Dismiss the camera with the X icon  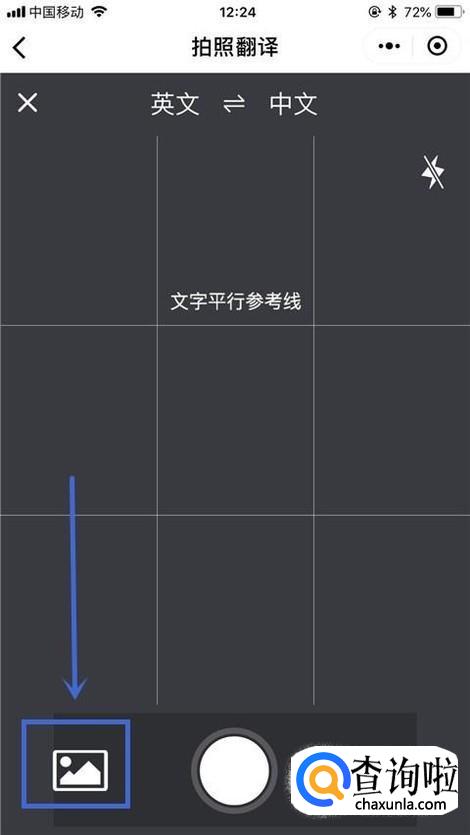coord(28,102)
